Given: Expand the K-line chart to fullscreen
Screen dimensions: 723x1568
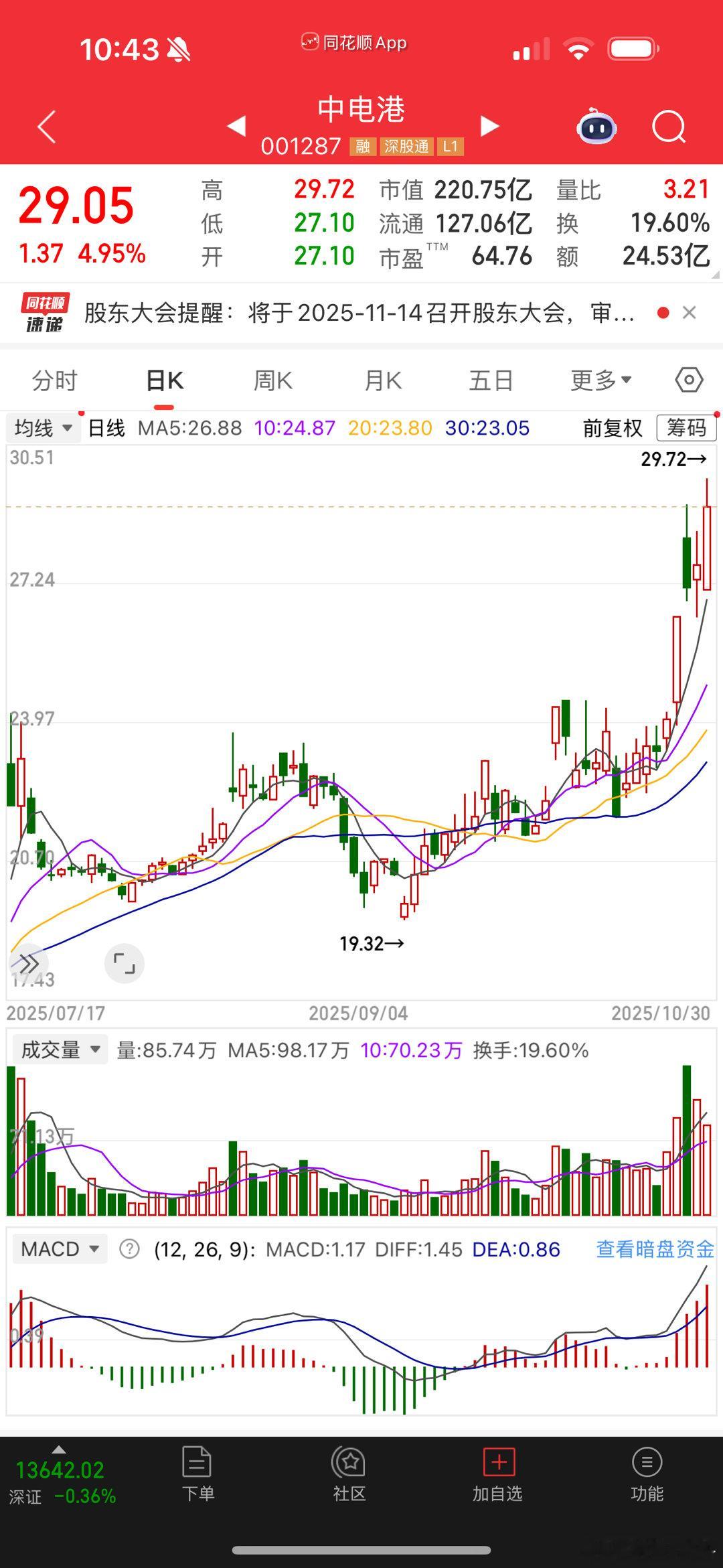Looking at the screenshot, I should tap(125, 964).
